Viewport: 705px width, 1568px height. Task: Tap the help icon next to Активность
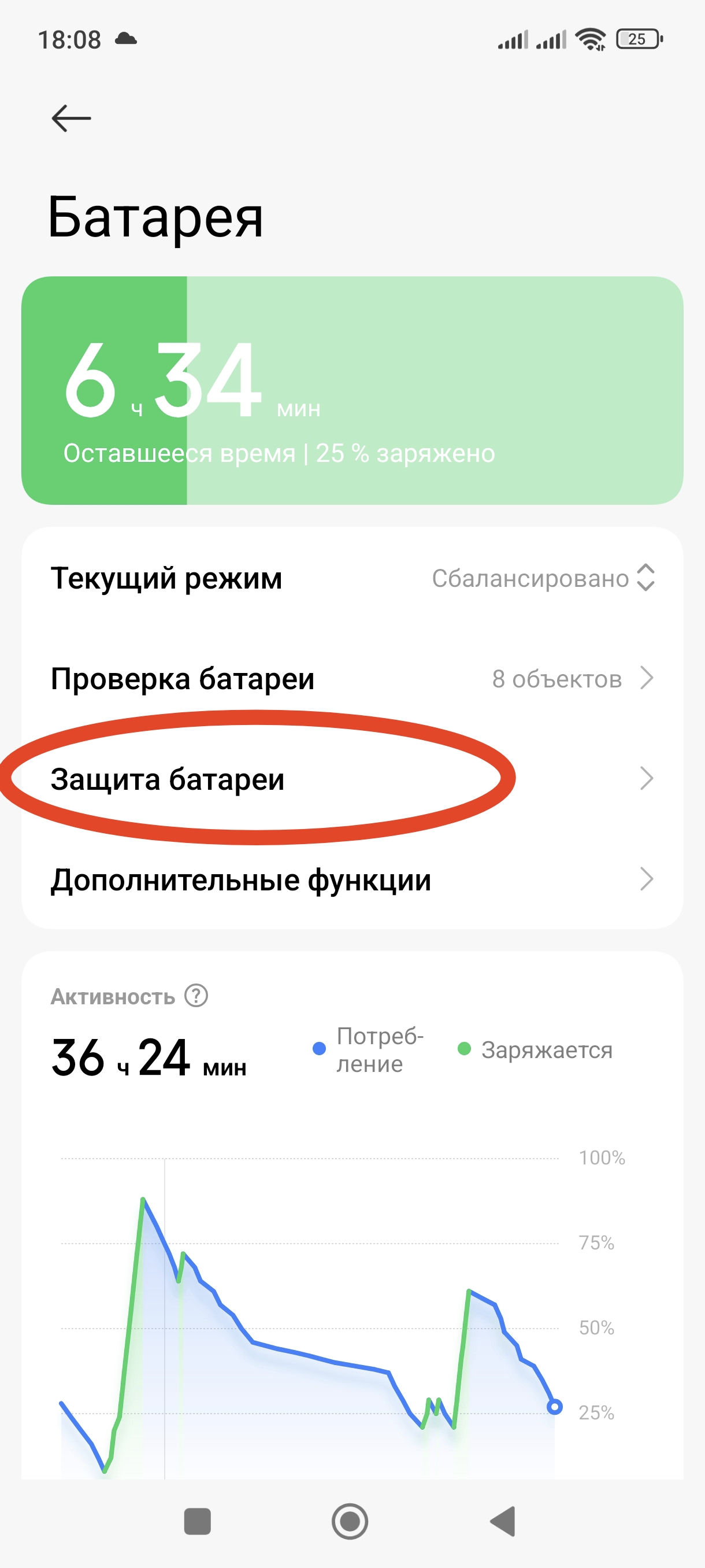pos(196,996)
